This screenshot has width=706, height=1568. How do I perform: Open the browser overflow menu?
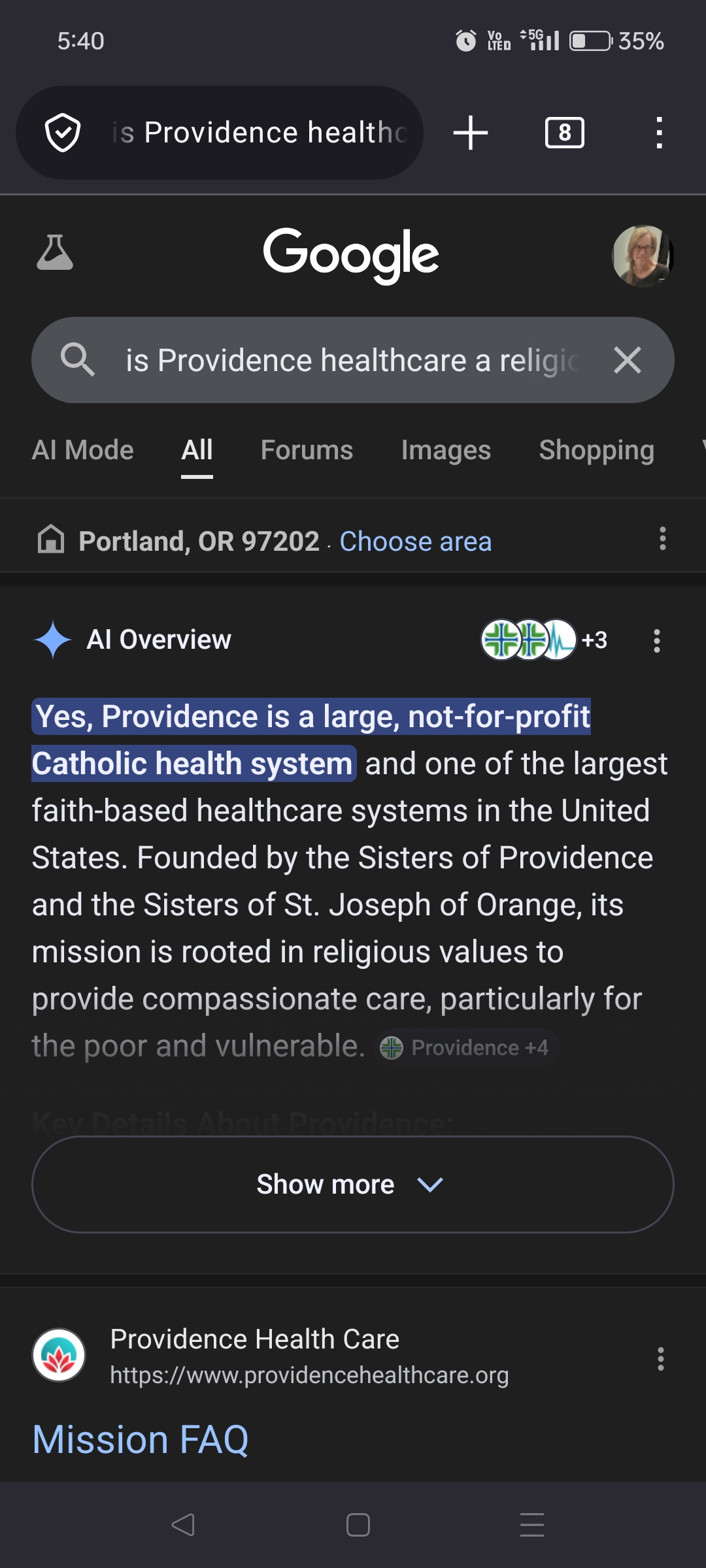coord(659,133)
